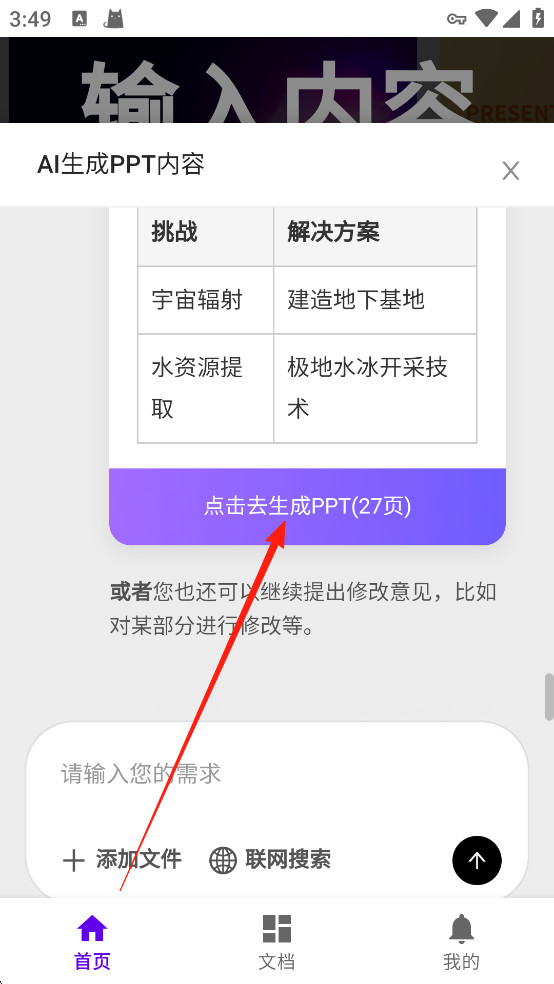This screenshot has width=554, height=984.
Task: Enable 联网搜索 web search
Action: tap(270, 859)
